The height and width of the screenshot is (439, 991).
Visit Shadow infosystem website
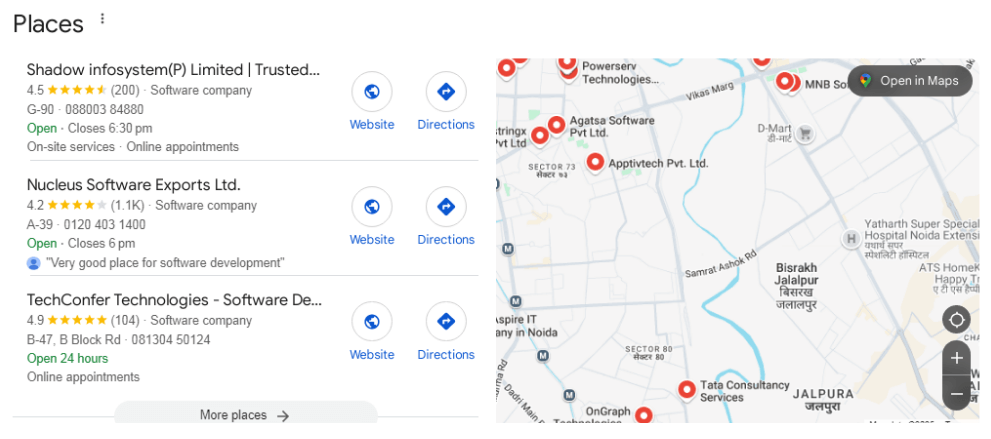(372, 92)
